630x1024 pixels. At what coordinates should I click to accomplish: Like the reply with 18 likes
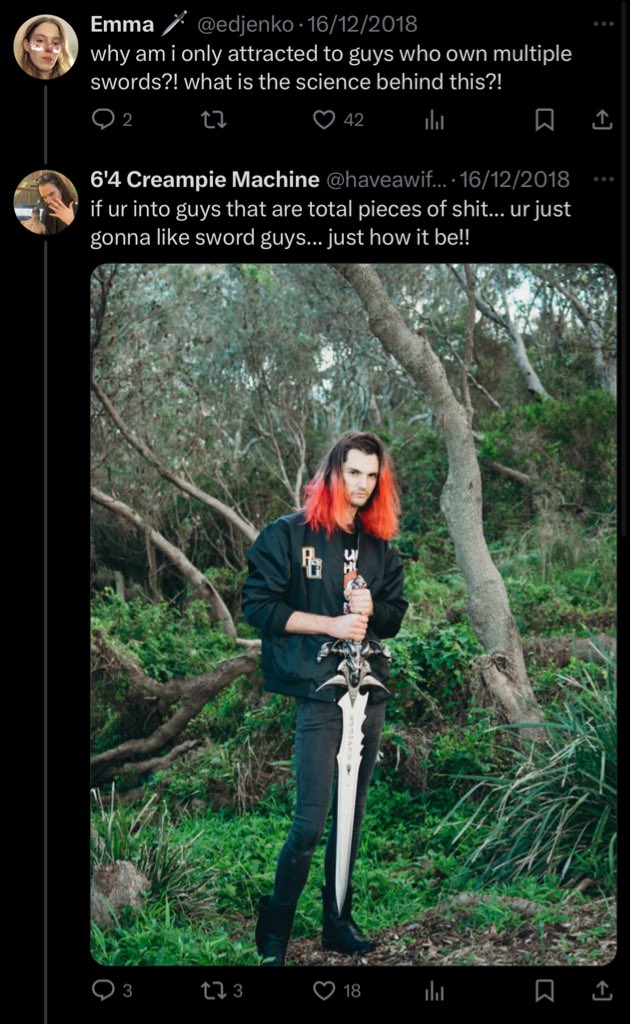(324, 990)
